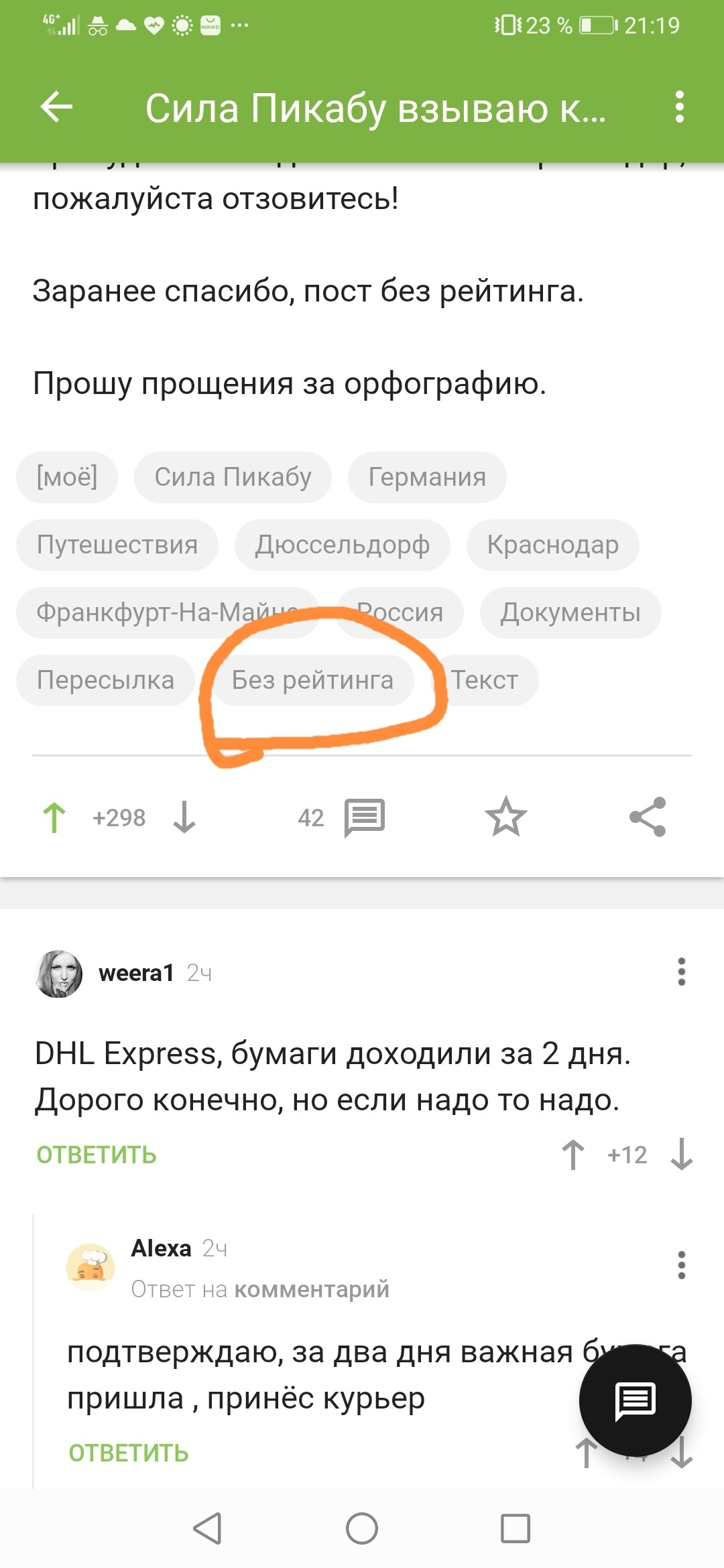Open the post overflow menu in app bar
The width and height of the screenshot is (724, 1568).
679,107
